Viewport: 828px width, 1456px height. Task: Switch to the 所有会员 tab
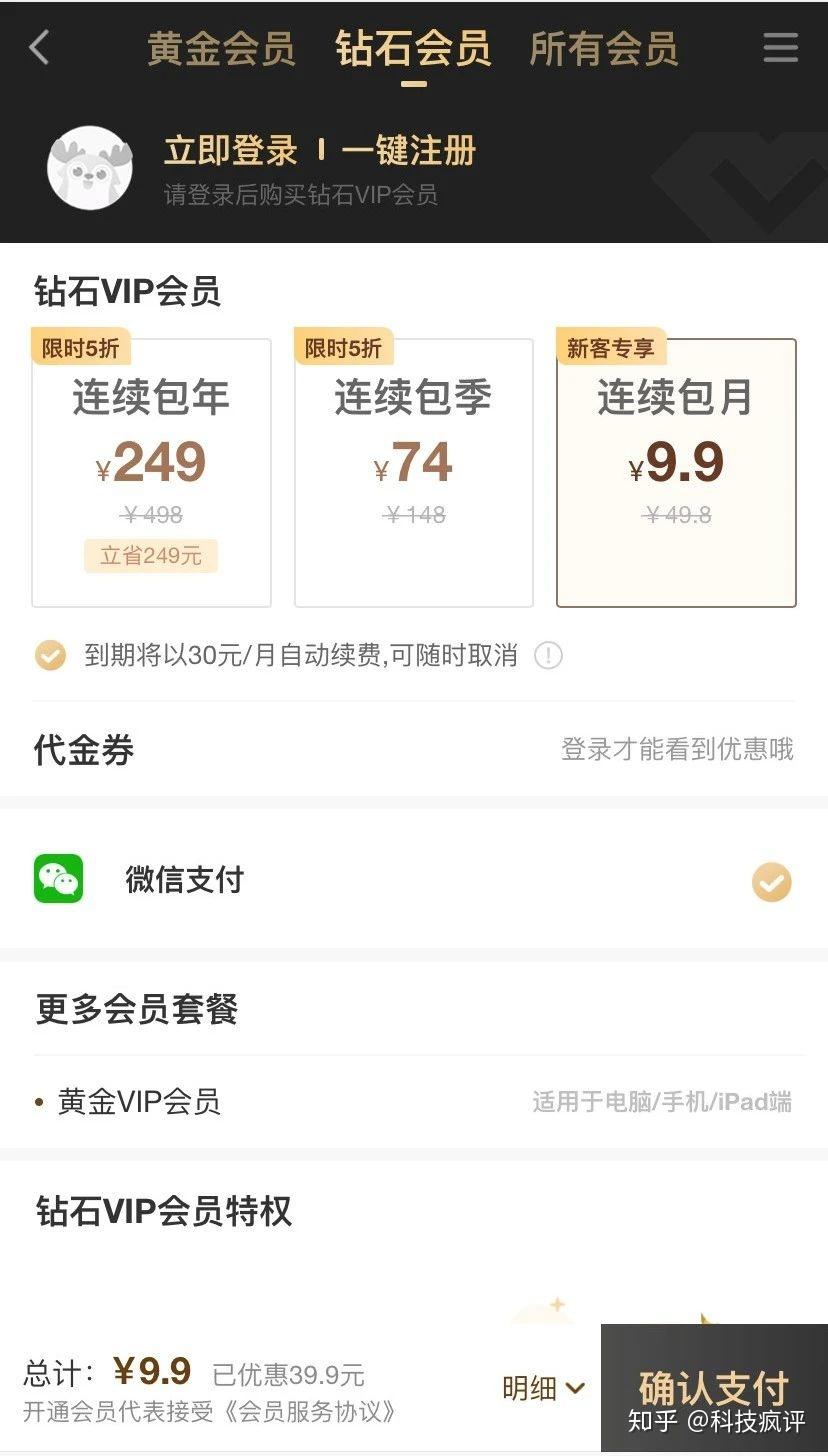[603, 48]
